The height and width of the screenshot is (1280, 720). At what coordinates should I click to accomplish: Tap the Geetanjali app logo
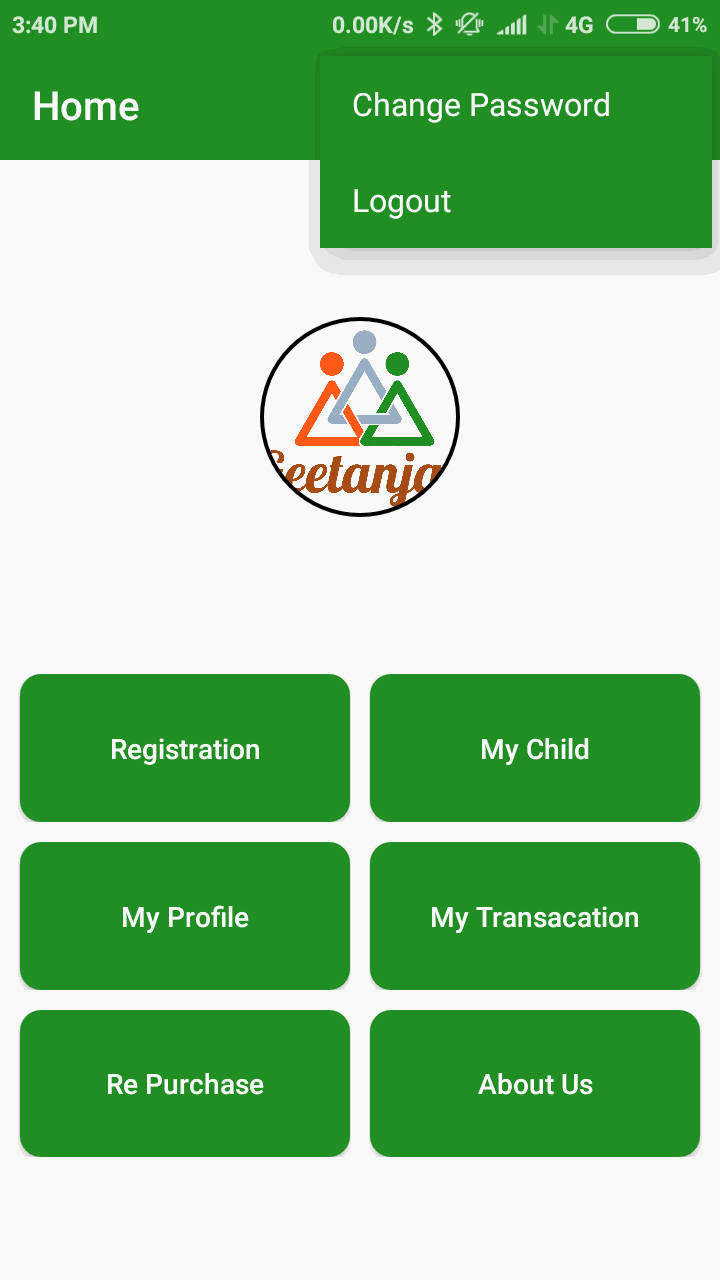[x=360, y=417]
